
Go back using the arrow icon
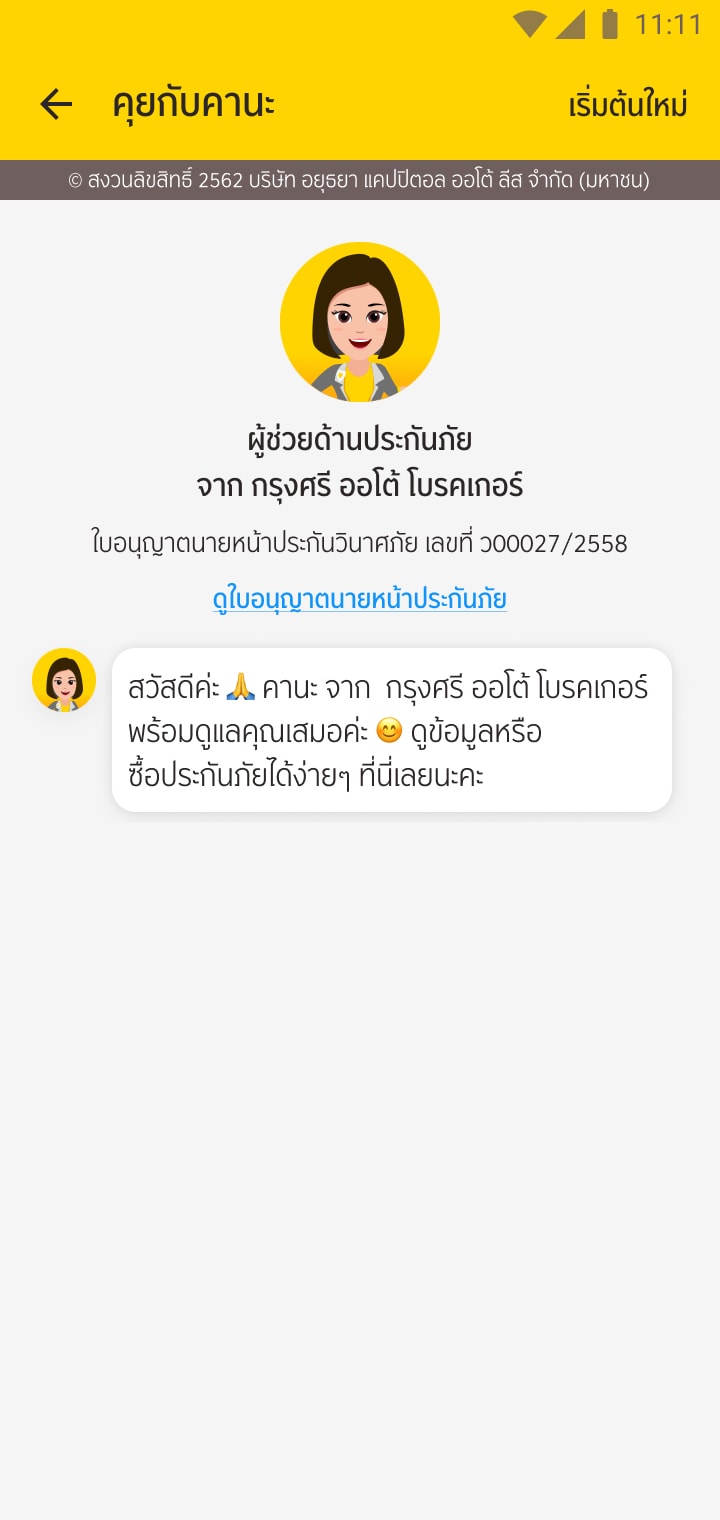pos(56,104)
